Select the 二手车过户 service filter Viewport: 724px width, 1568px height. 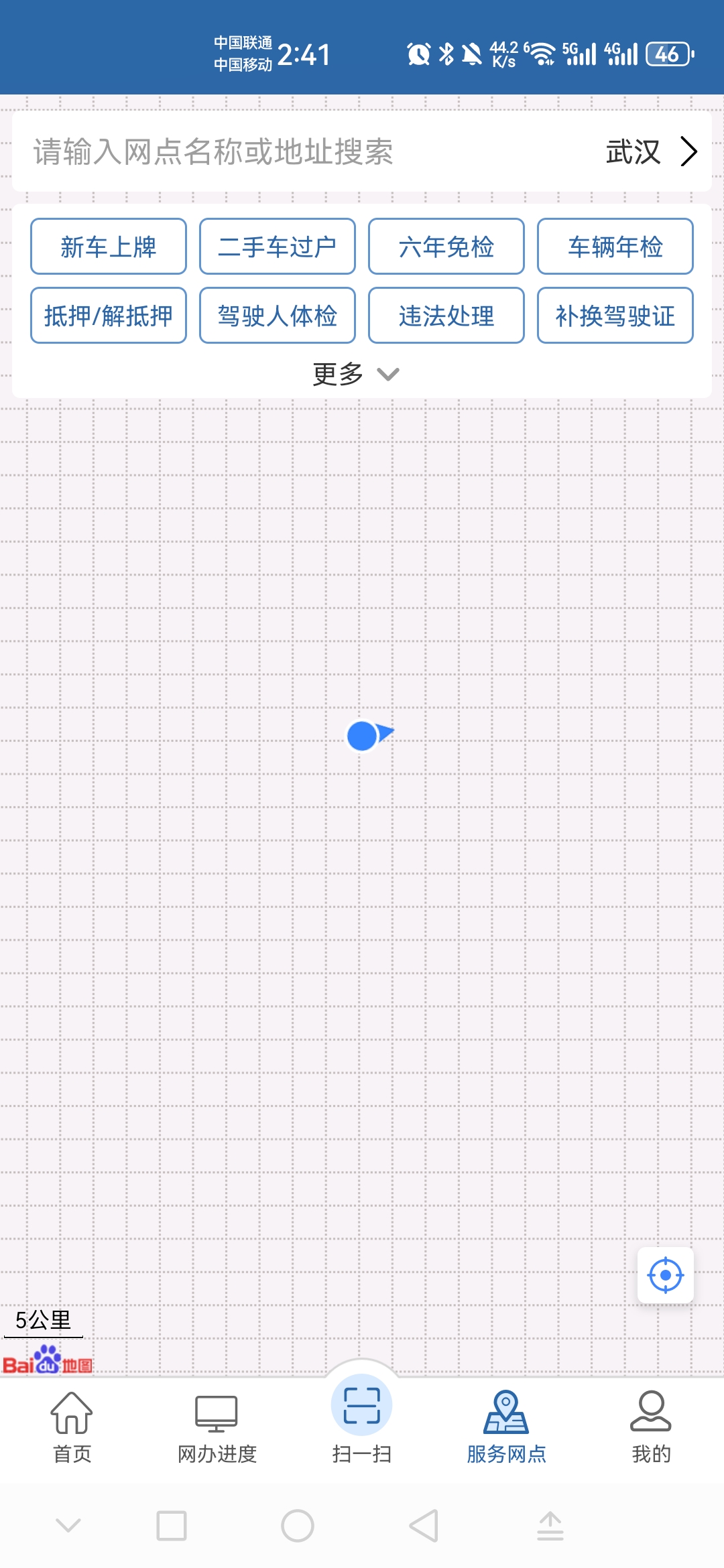pyautogui.click(x=278, y=247)
